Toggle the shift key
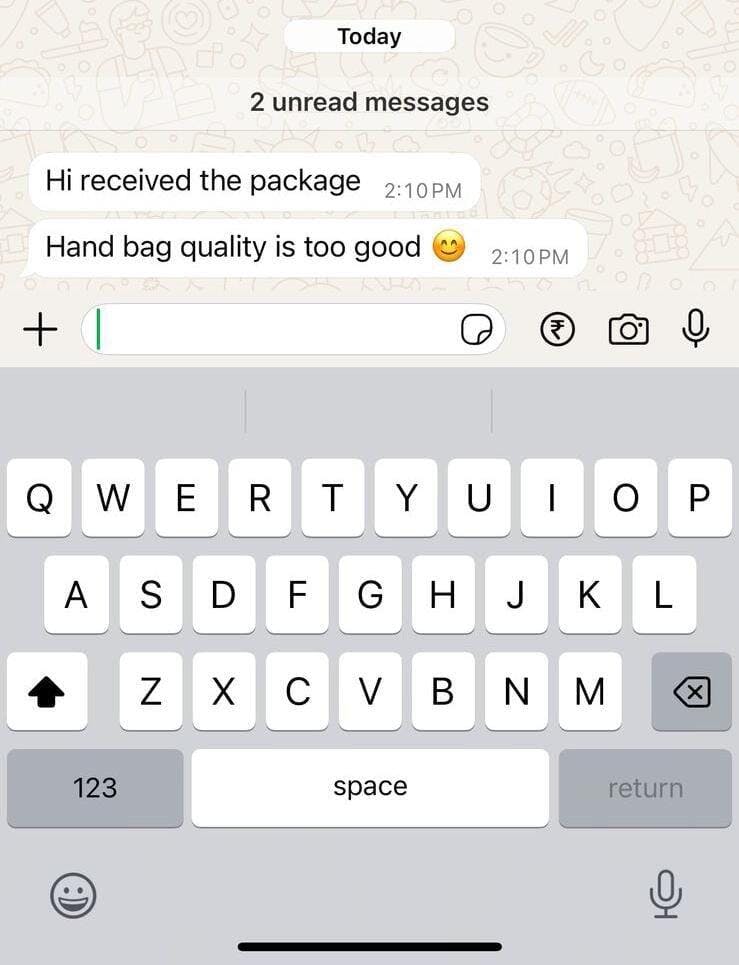Image resolution: width=739 pixels, height=965 pixels. pos(47,691)
